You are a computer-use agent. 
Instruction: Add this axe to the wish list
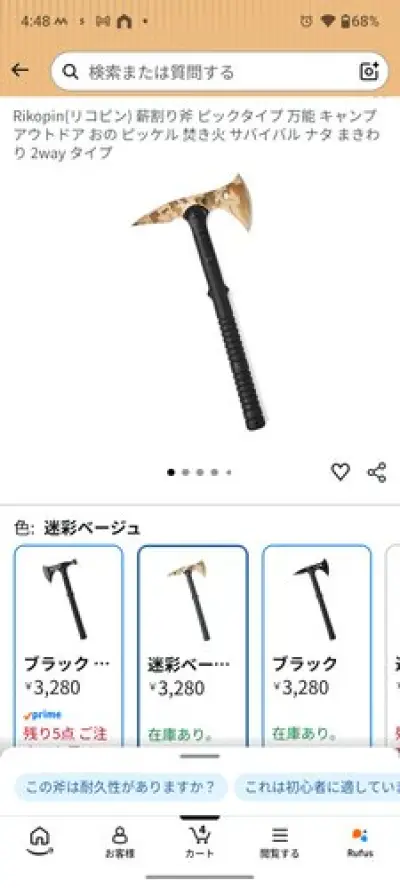pos(340,472)
